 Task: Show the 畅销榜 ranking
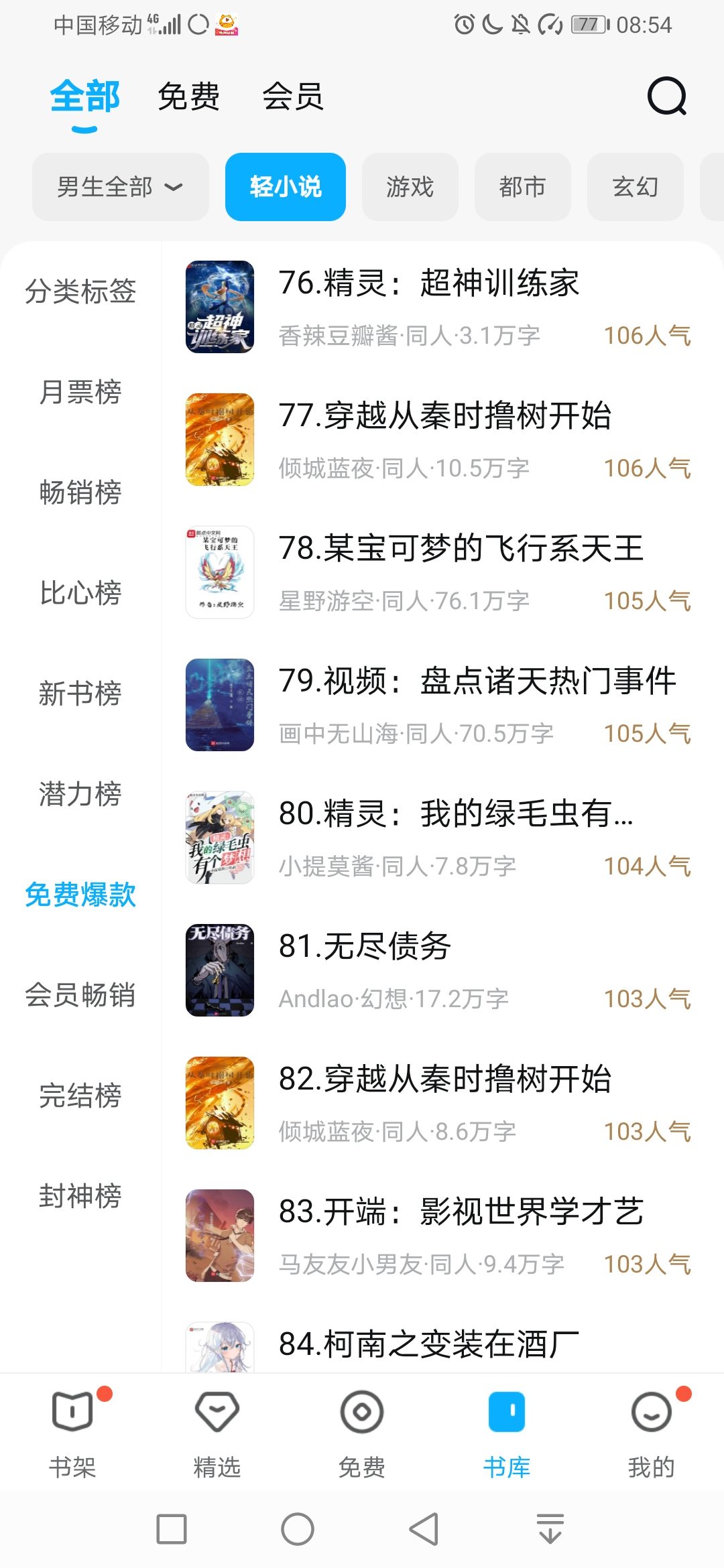[x=80, y=493]
